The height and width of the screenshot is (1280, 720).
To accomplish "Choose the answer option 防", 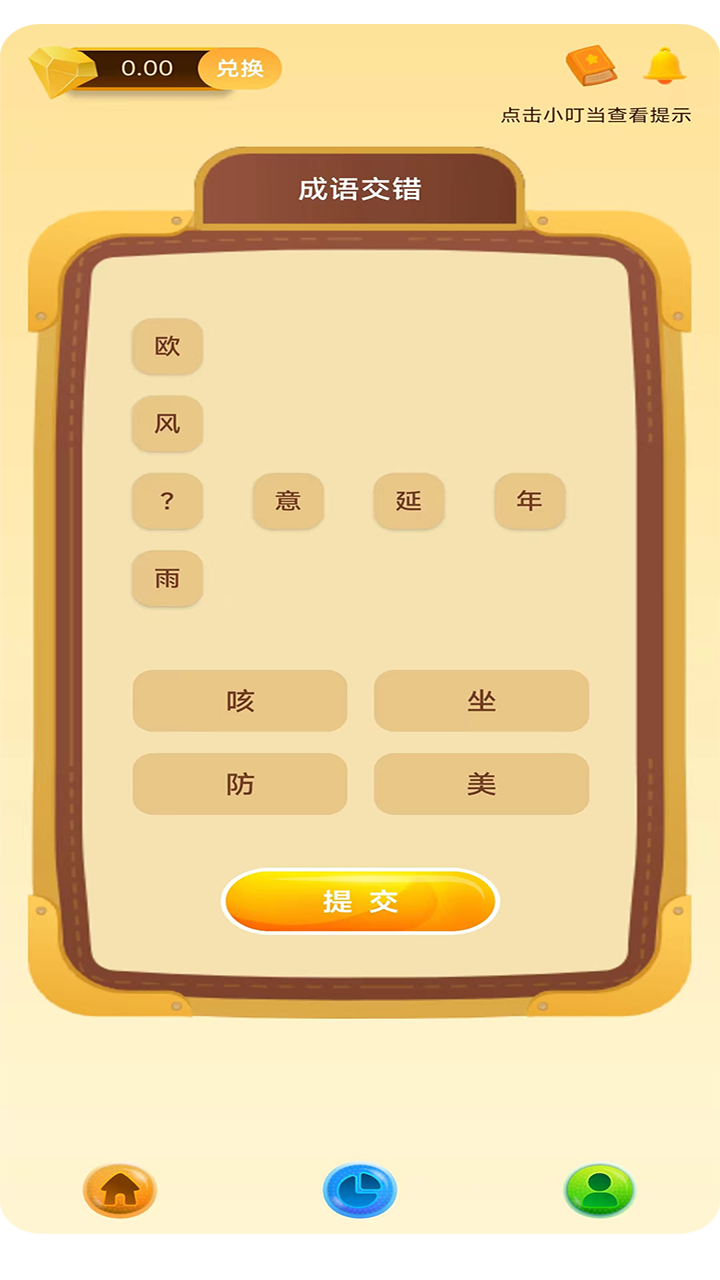I will (x=240, y=784).
